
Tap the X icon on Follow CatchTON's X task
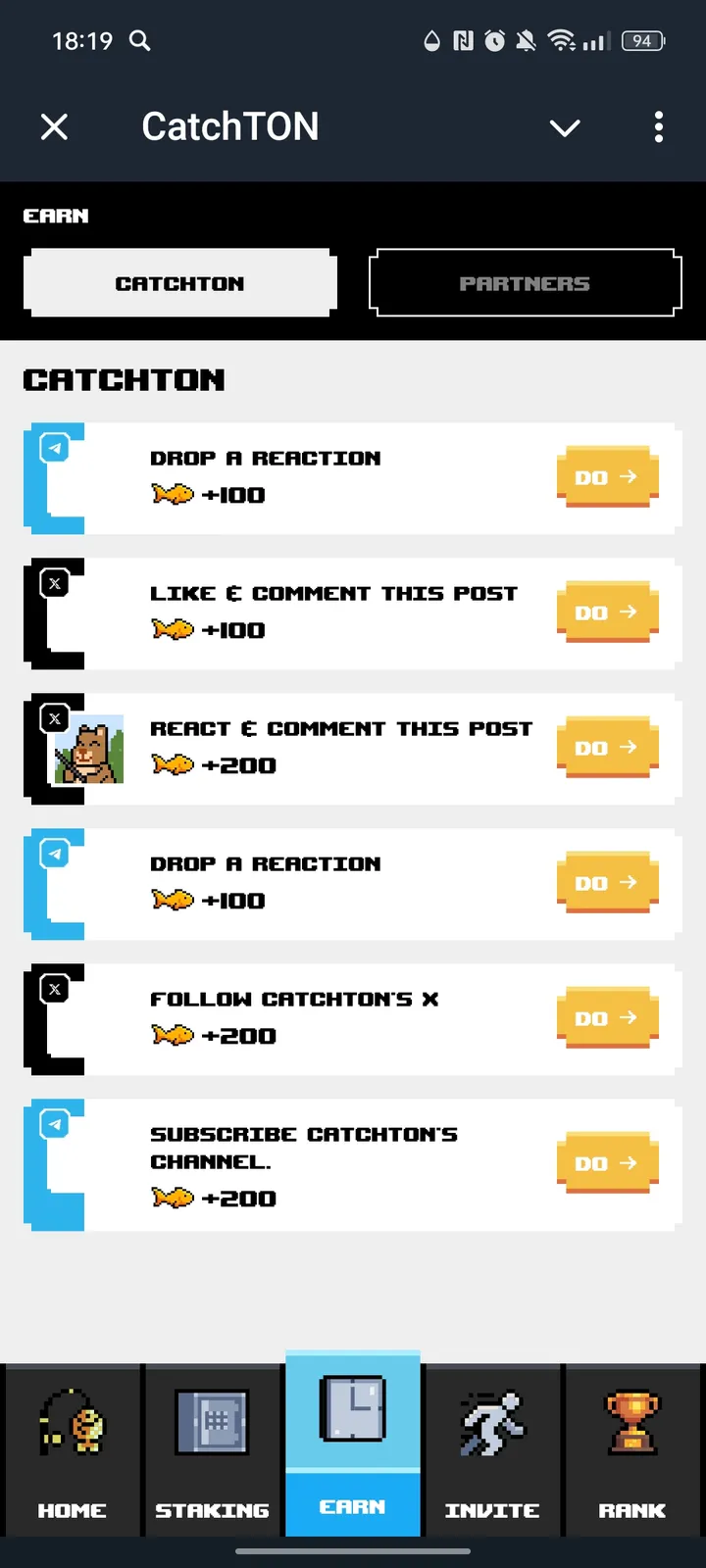55,989
